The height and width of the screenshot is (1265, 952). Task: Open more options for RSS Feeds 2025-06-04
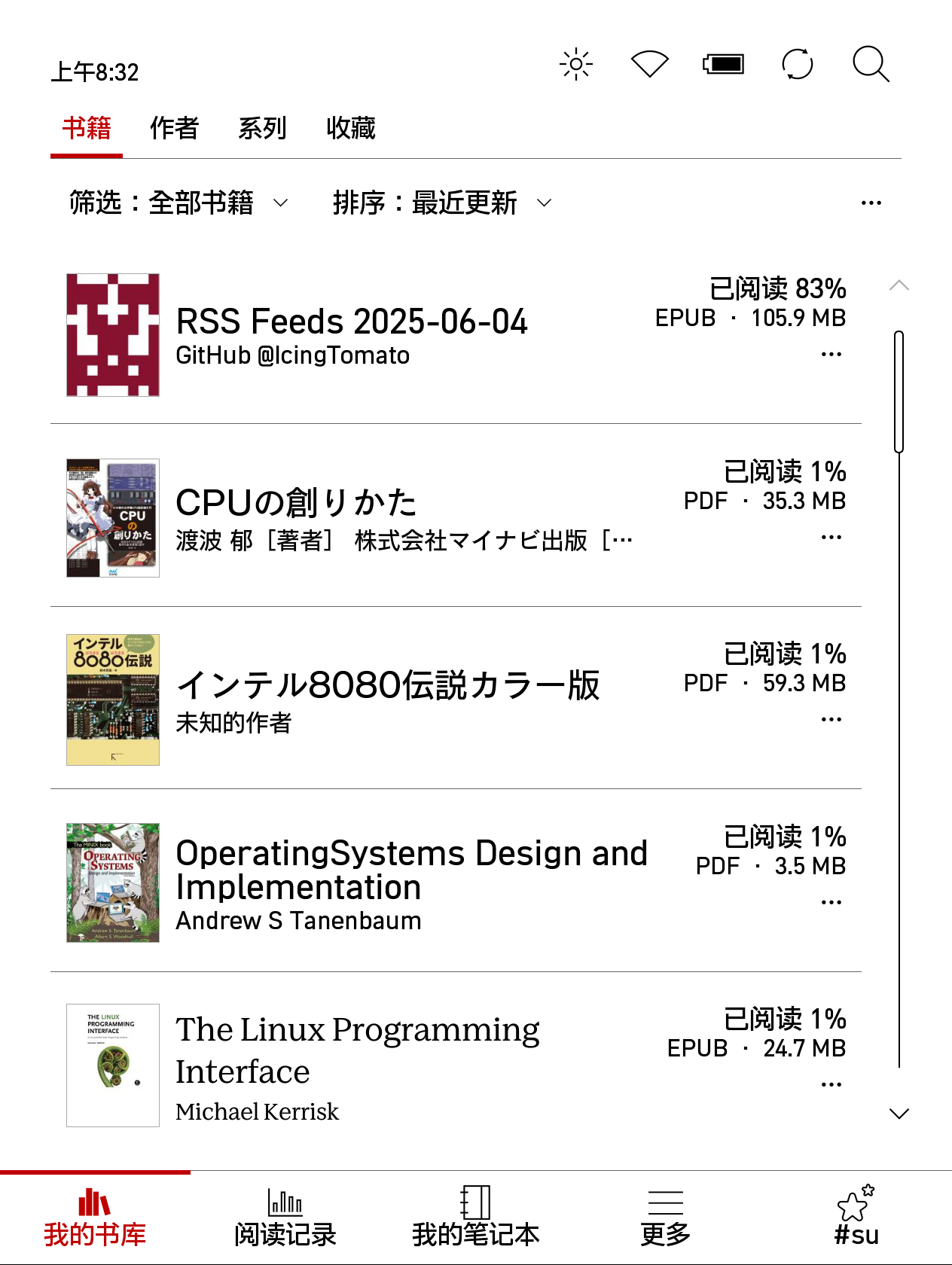click(831, 355)
